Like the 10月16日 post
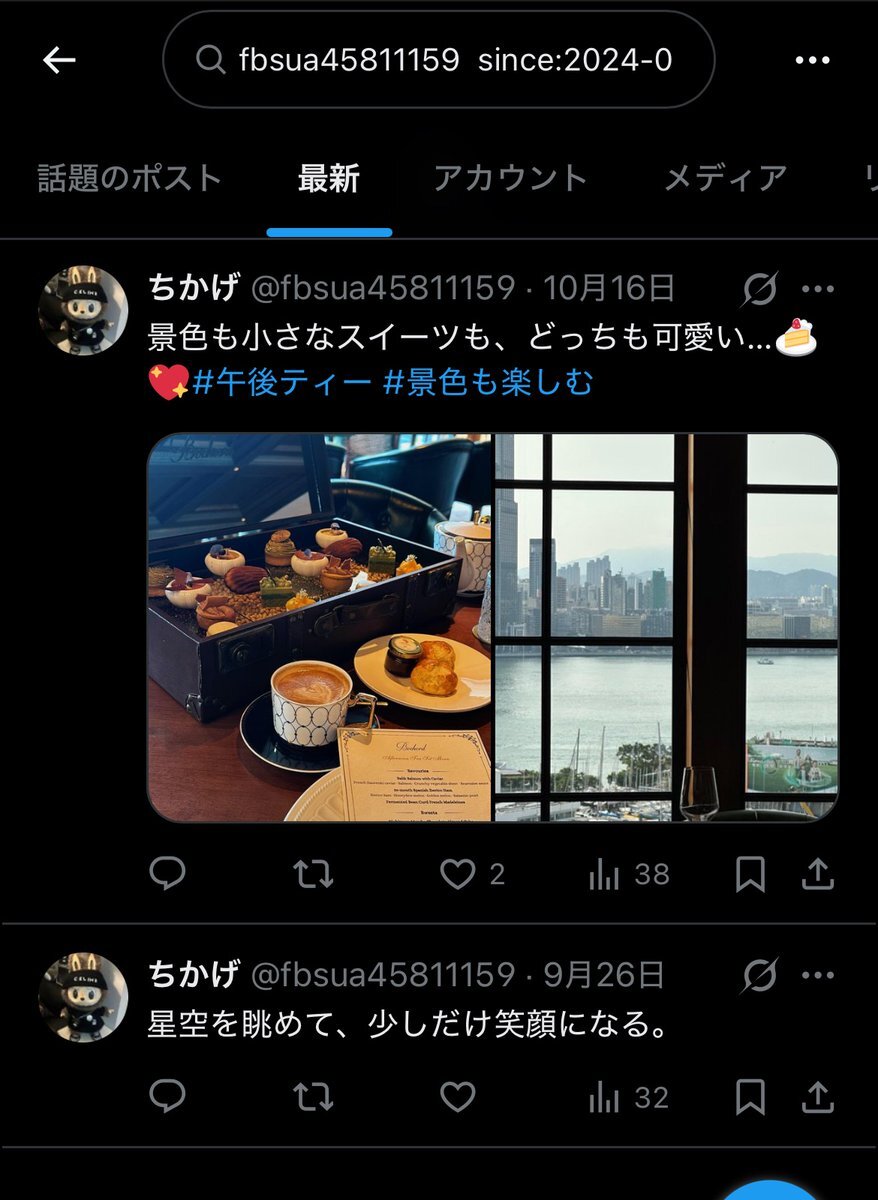This screenshot has width=878, height=1200. (458, 875)
